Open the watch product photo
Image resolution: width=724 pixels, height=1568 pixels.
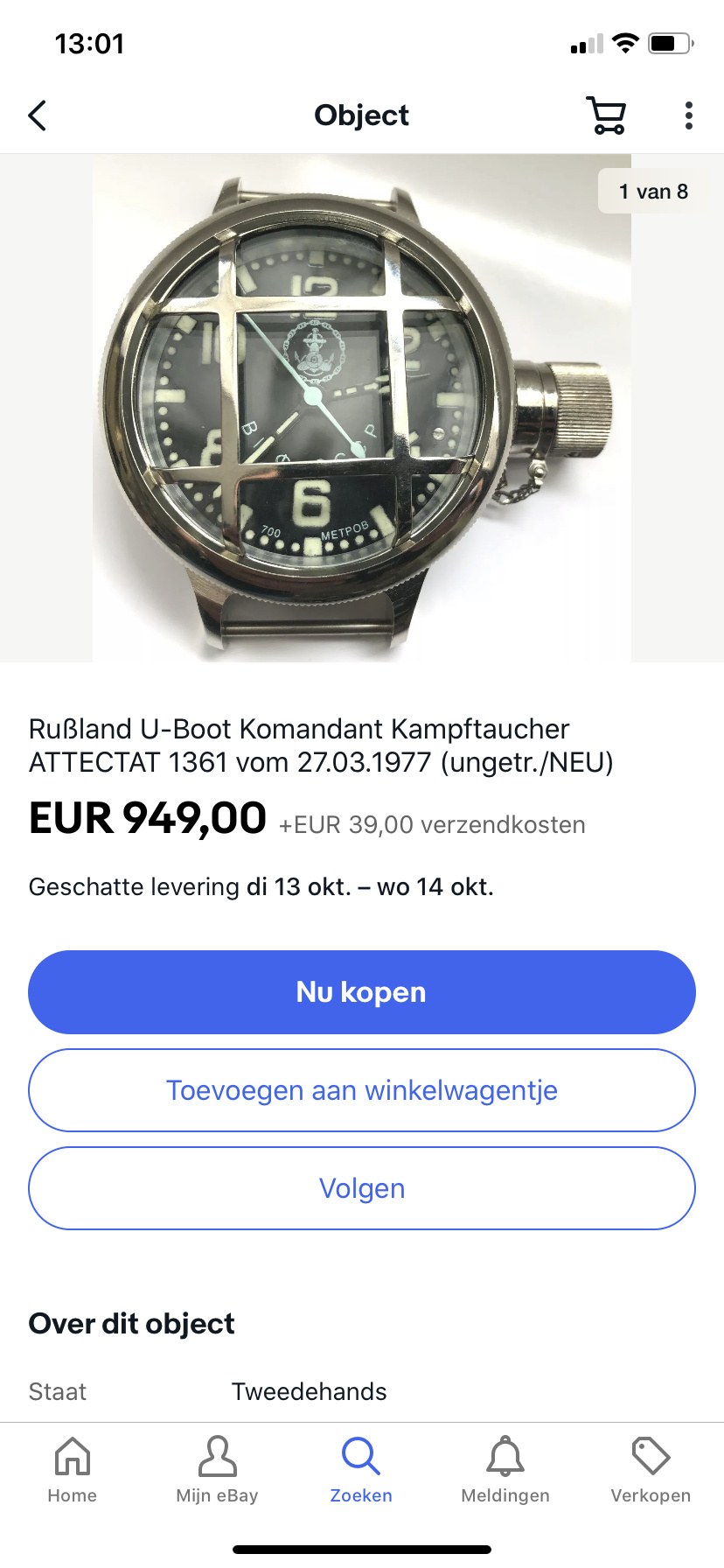(362, 408)
